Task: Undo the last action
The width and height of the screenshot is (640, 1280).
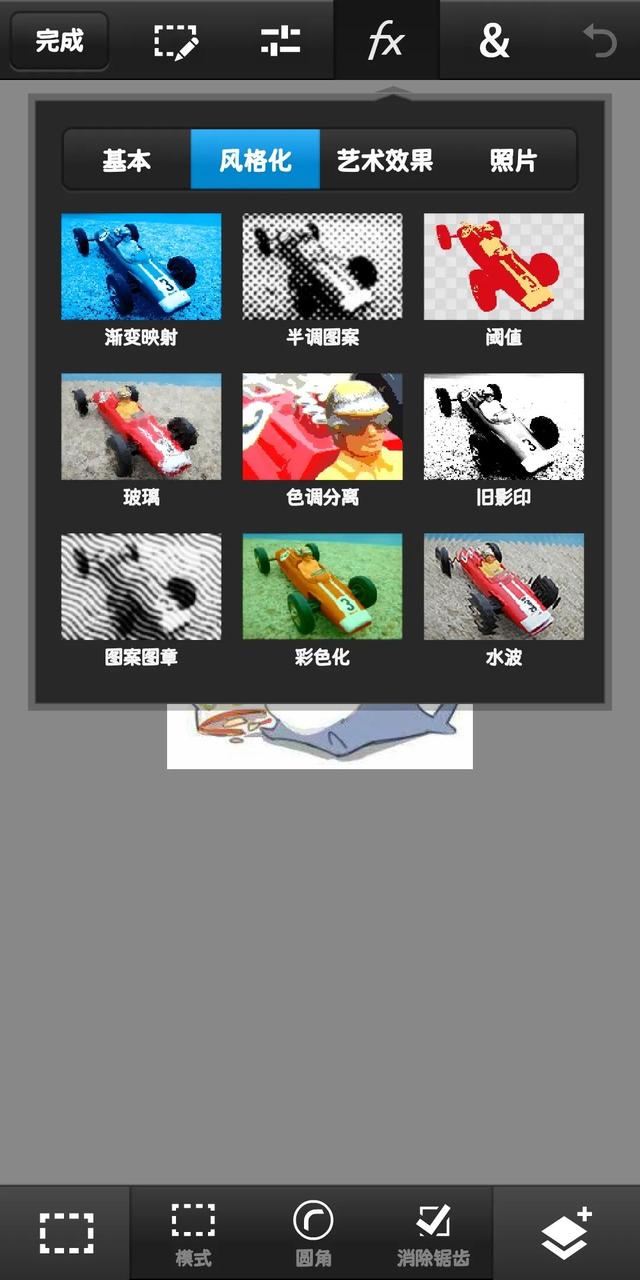Action: tap(600, 41)
